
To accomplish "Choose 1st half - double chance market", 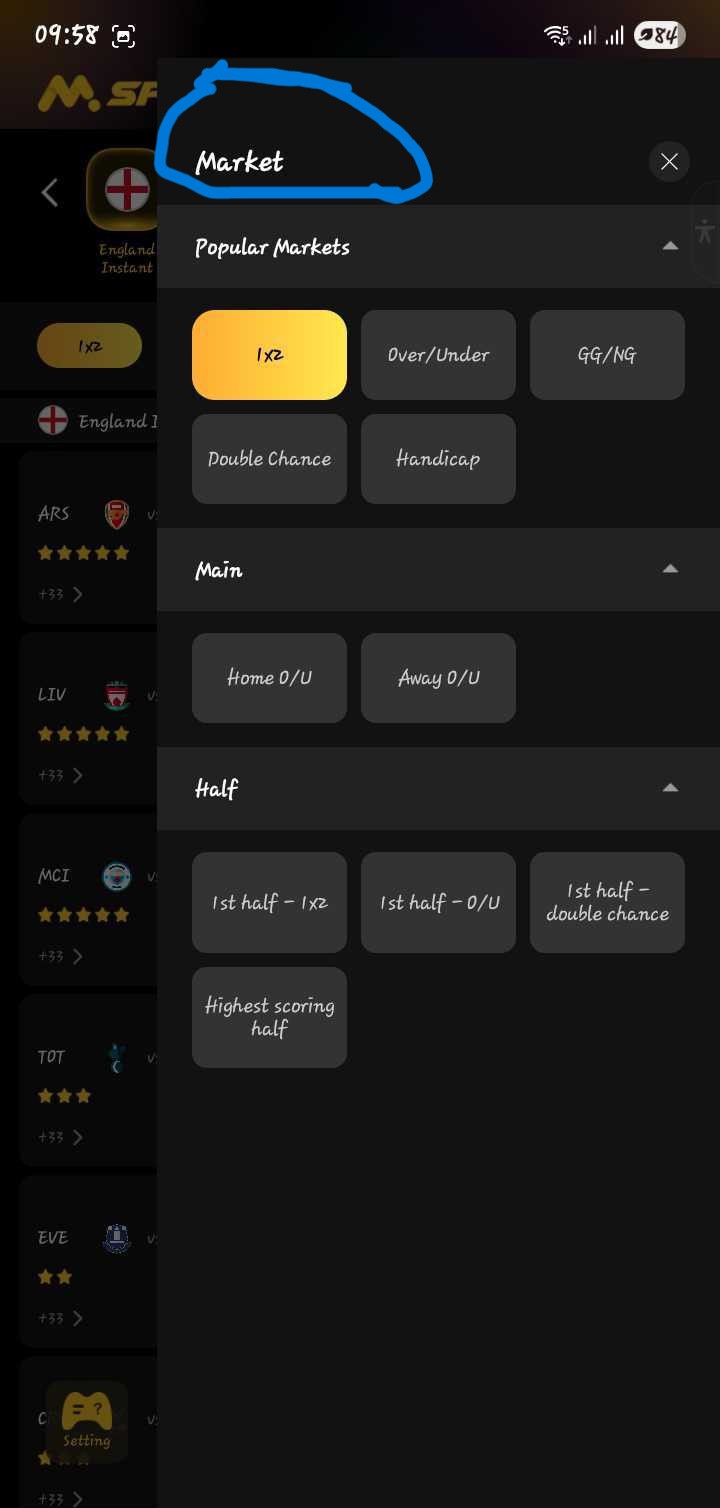I will point(607,902).
